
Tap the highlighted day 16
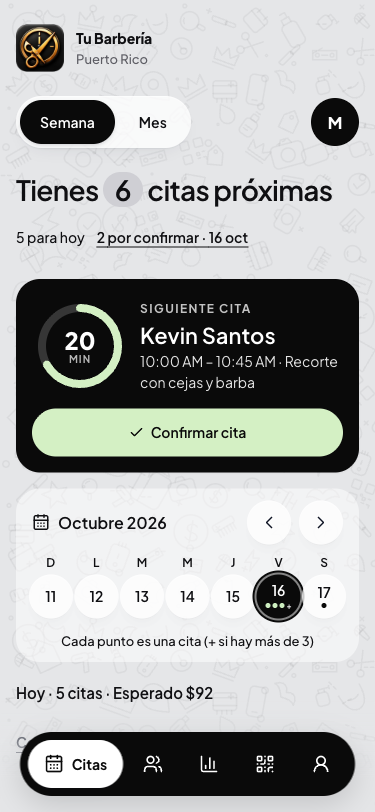278,597
